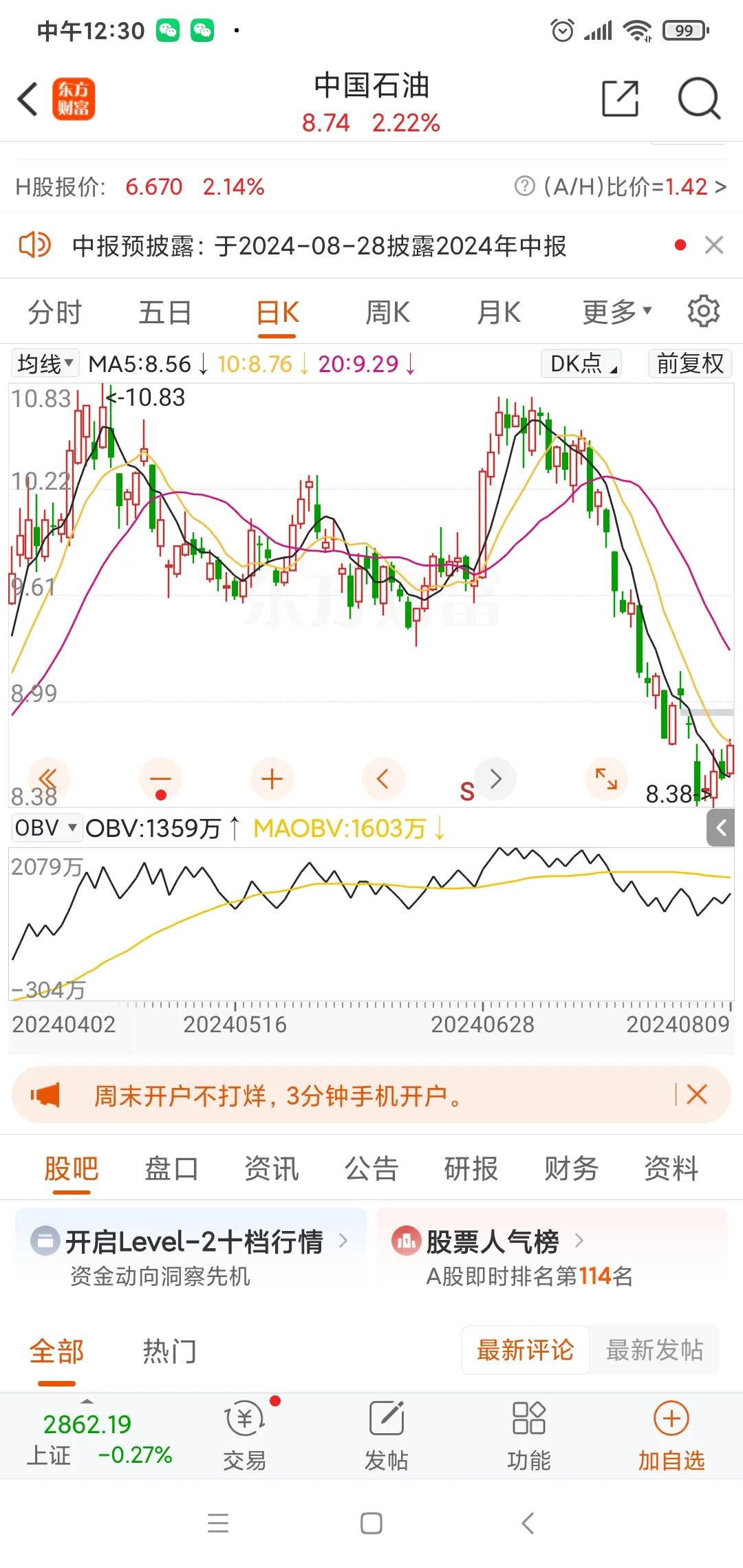The image size is (743, 1568).
Task: Zoom in the K-line chart with plus
Action: click(272, 778)
